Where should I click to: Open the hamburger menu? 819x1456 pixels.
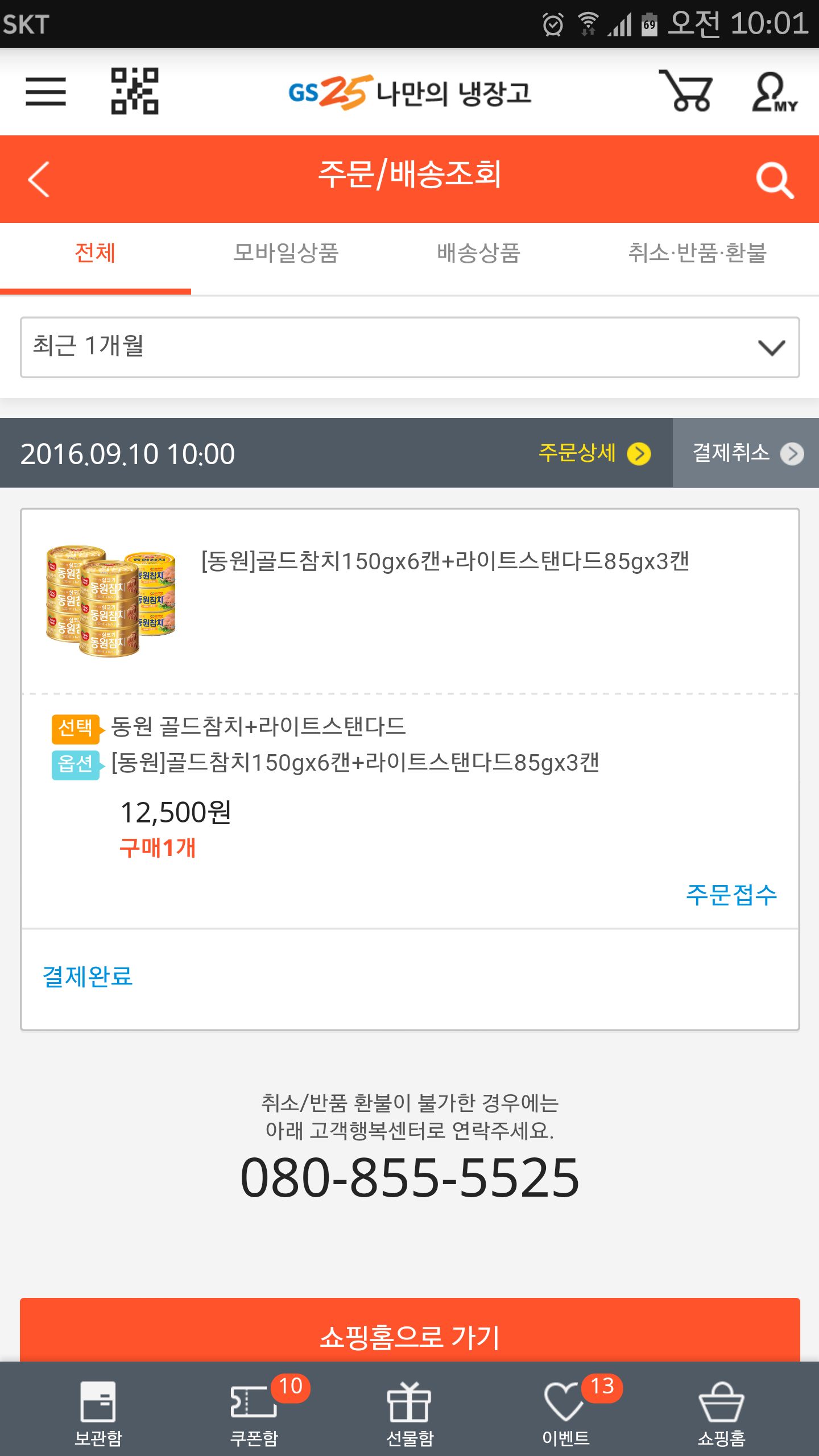[45, 92]
